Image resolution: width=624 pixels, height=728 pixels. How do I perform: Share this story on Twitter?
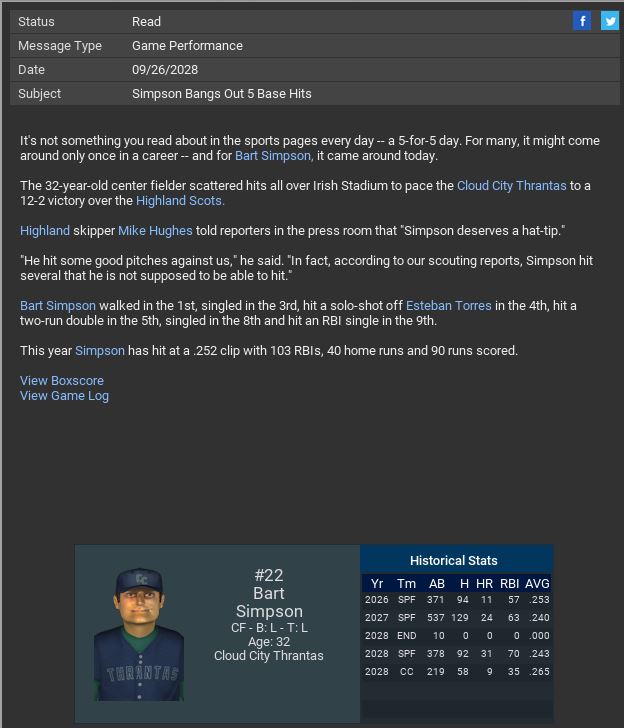609,21
